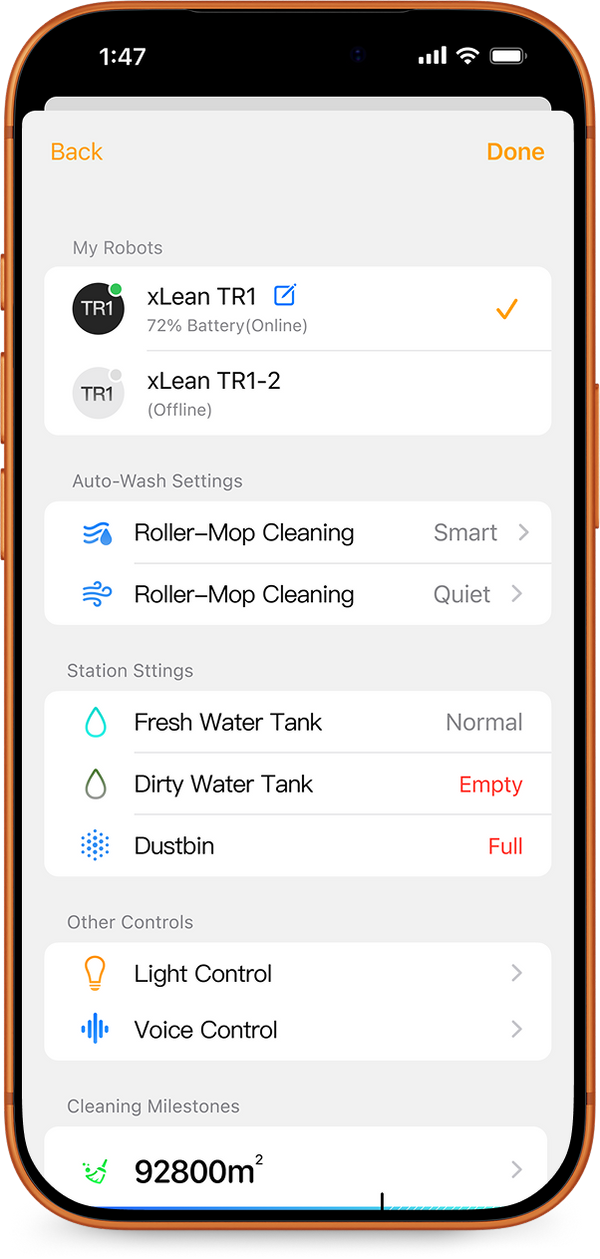
Task: Open Light Control settings
Action: pyautogui.click(x=298, y=973)
